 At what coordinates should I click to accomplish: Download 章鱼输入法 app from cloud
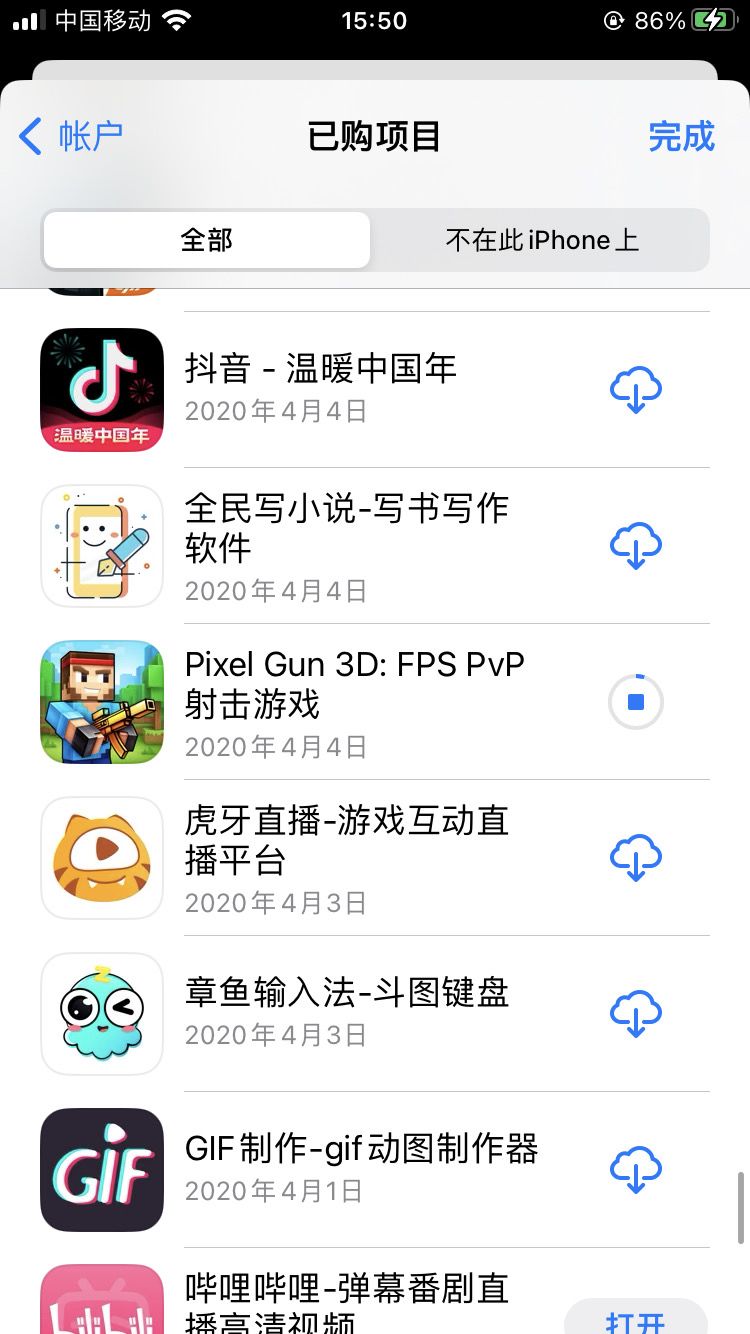636,1014
